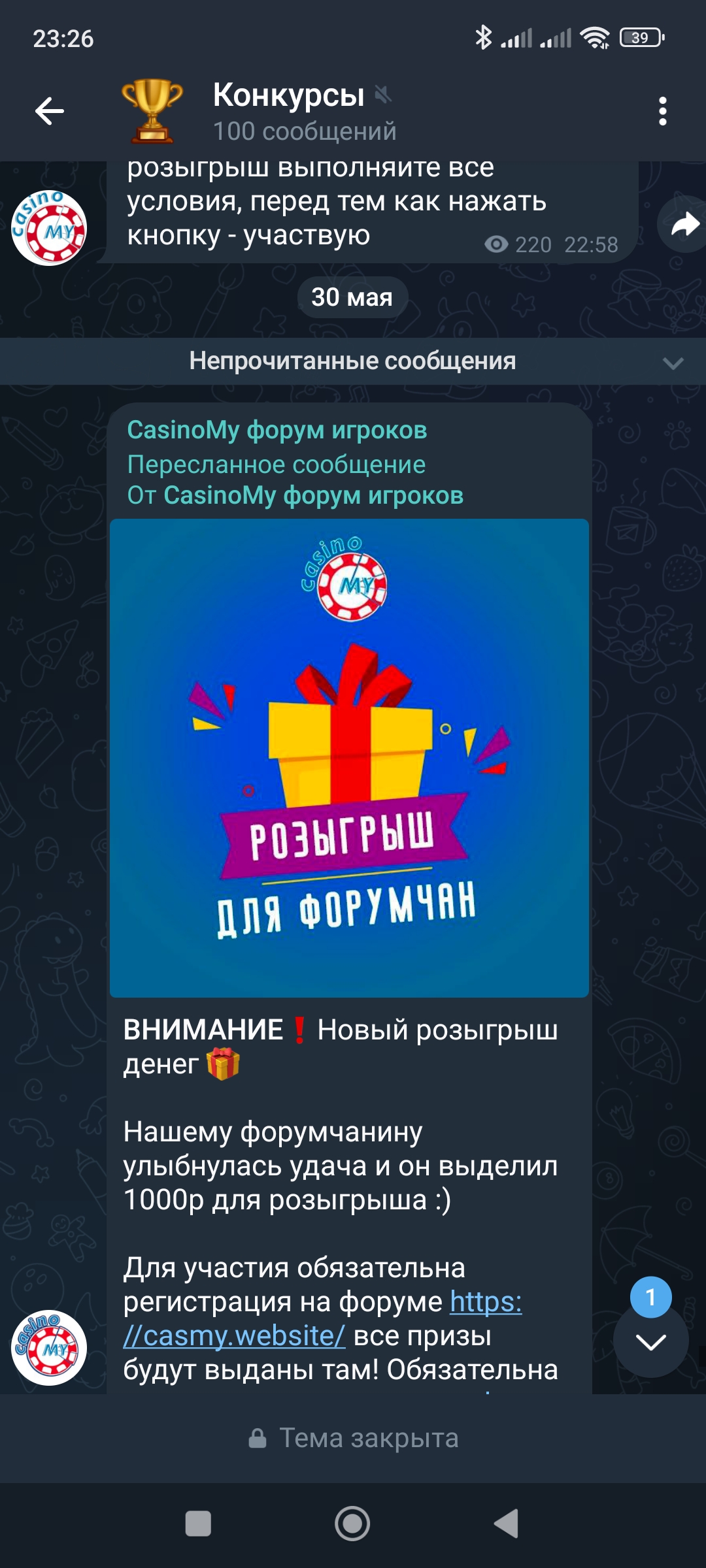Go back from the Конкурсы topic

[x=50, y=111]
